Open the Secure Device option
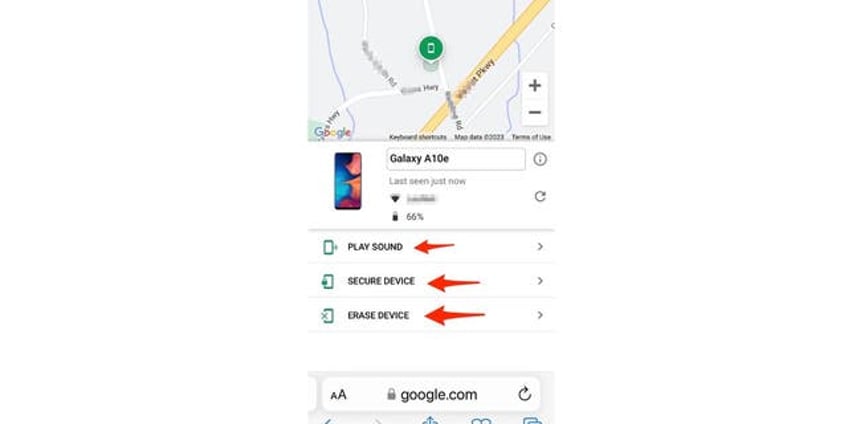848x424 pixels. pyautogui.click(x=430, y=281)
